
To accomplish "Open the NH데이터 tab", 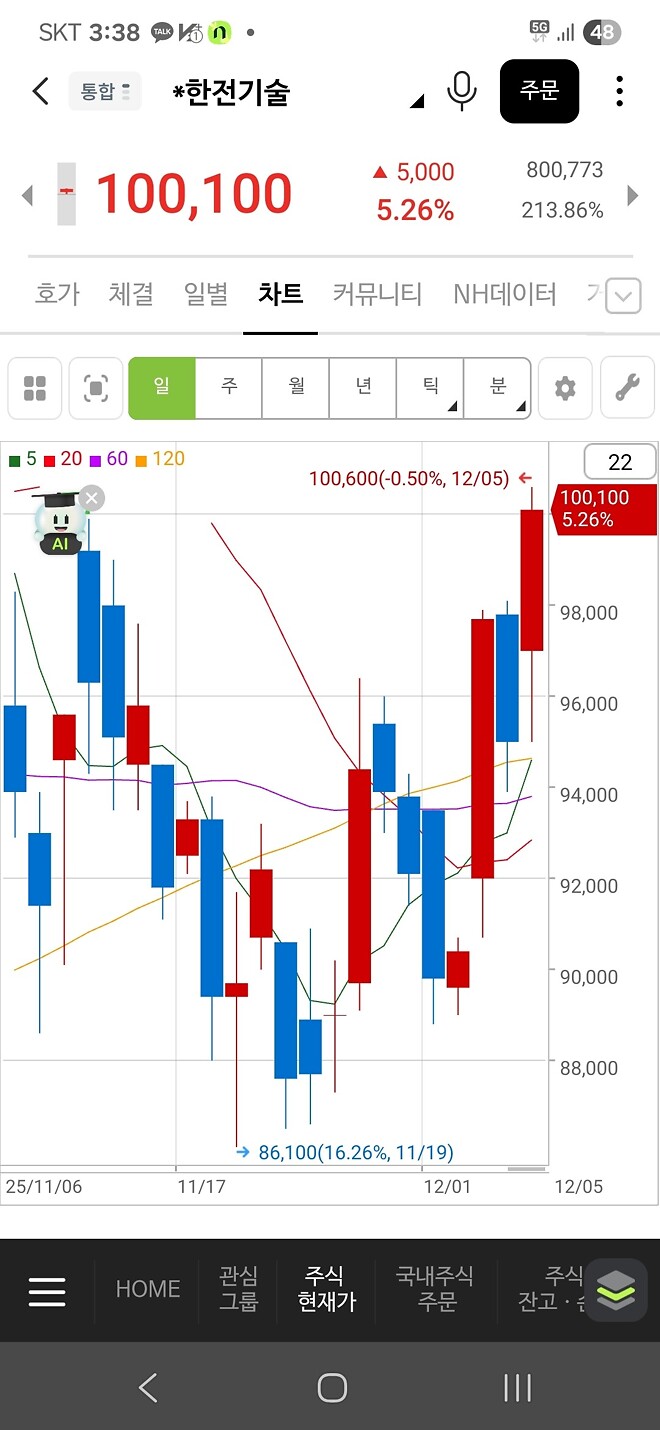I will (504, 294).
